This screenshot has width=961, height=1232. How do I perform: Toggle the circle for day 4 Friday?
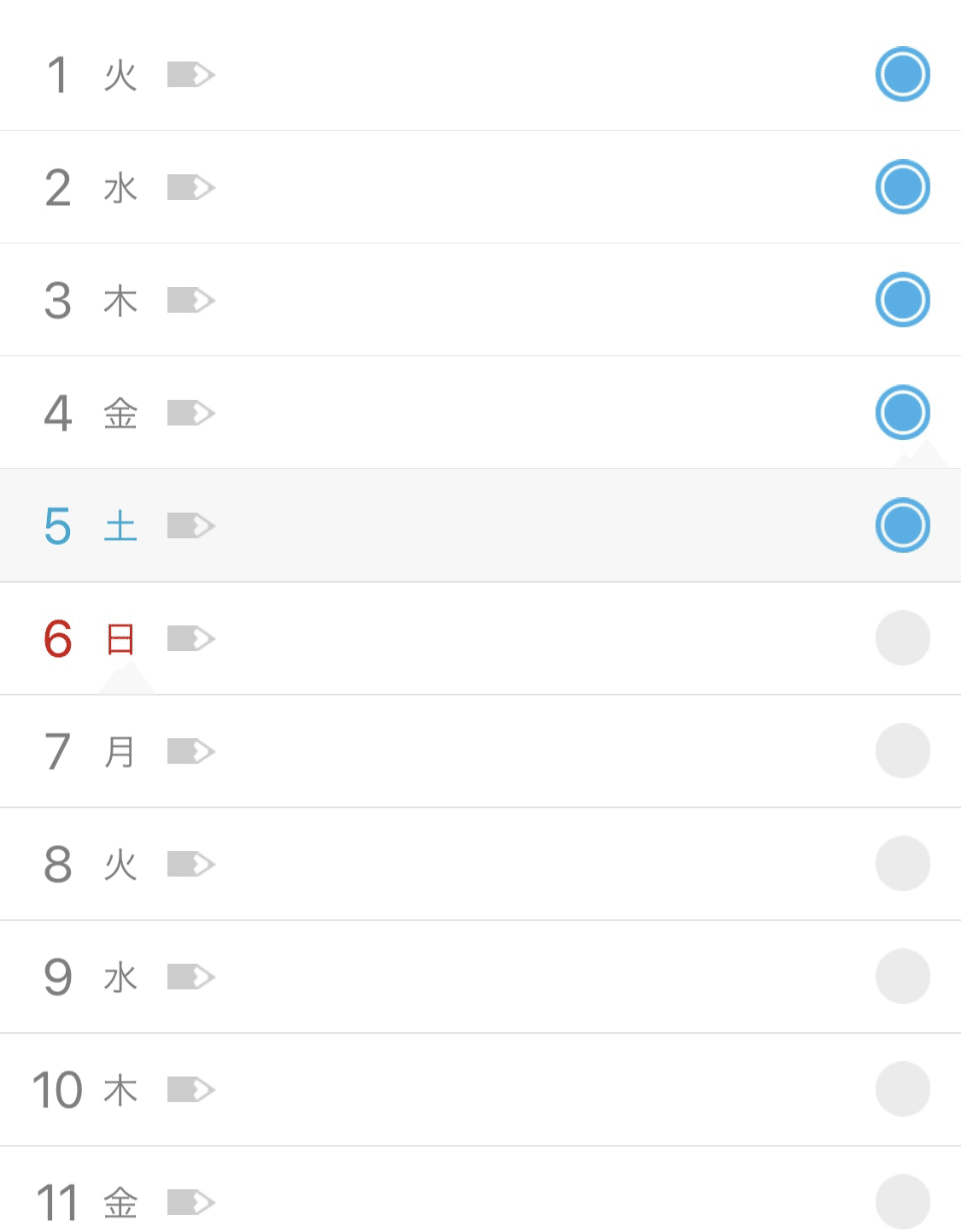click(902, 413)
